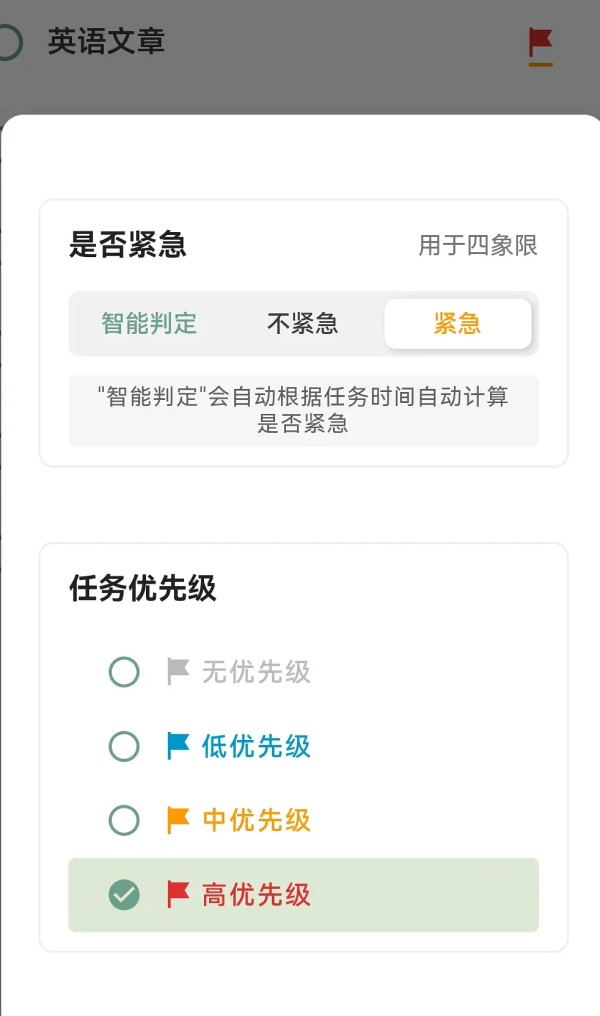600x1016 pixels.
Task: Select 无优先级 priority
Action: [303, 671]
